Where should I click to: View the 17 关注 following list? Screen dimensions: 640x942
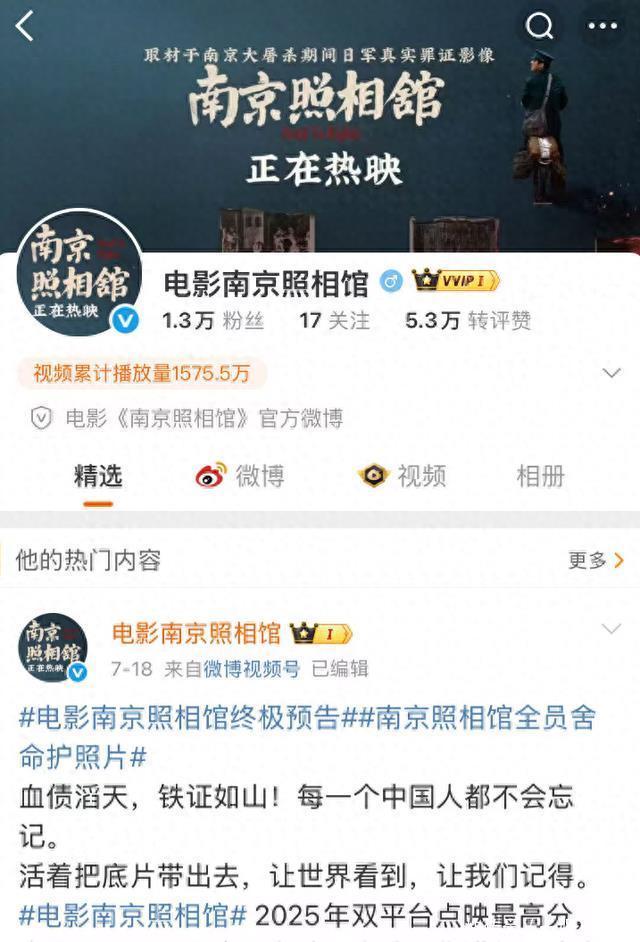(334, 320)
